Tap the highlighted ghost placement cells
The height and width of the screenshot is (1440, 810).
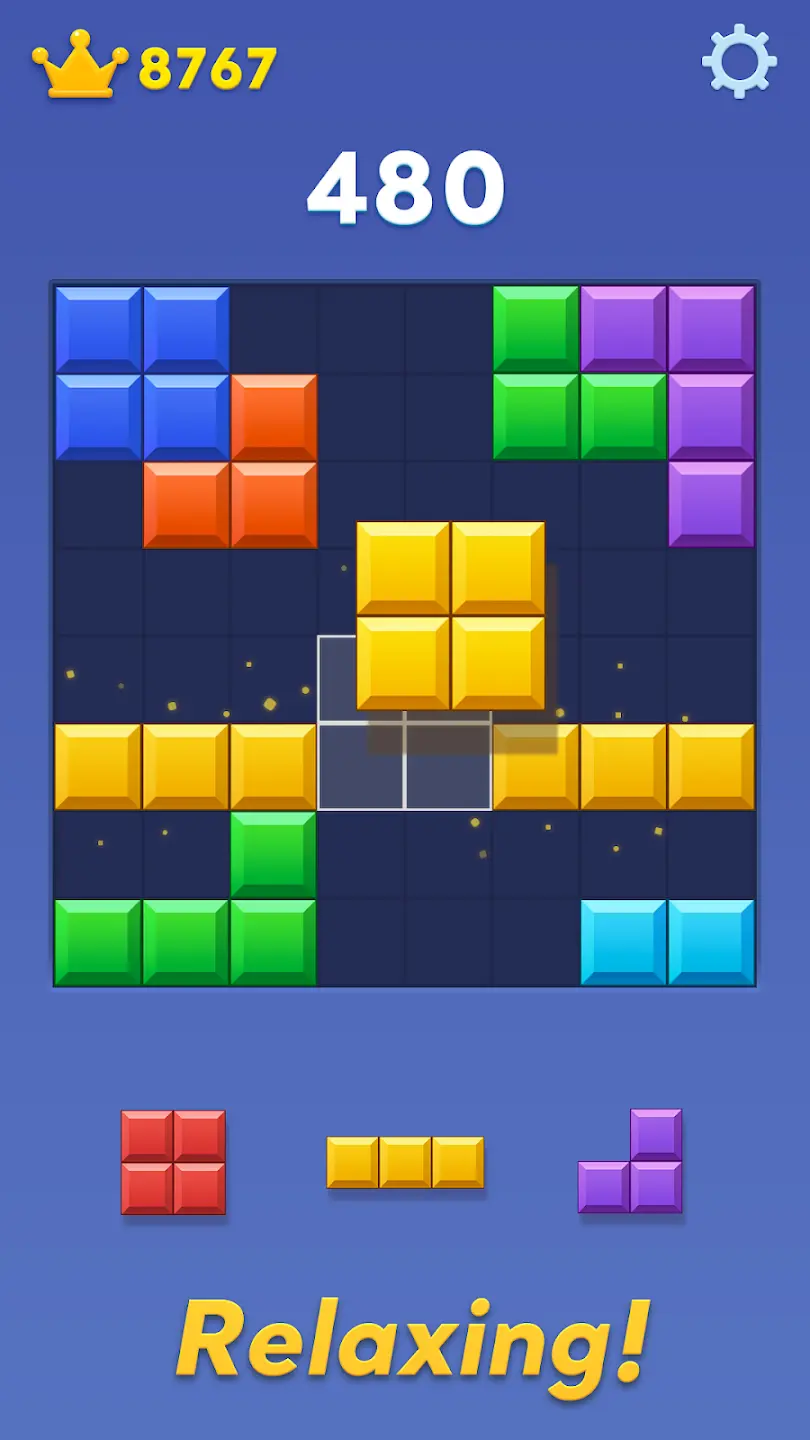click(405, 765)
